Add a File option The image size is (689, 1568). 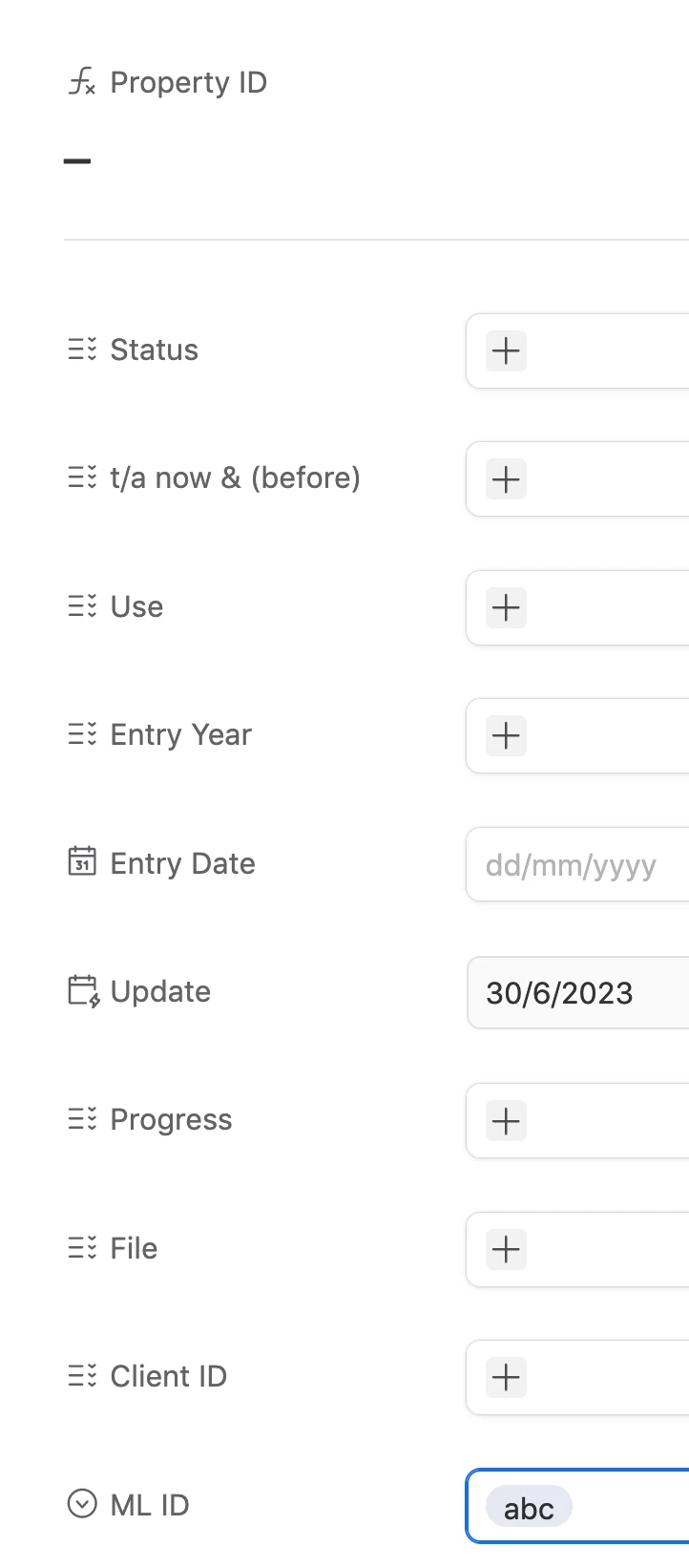pos(506,1249)
